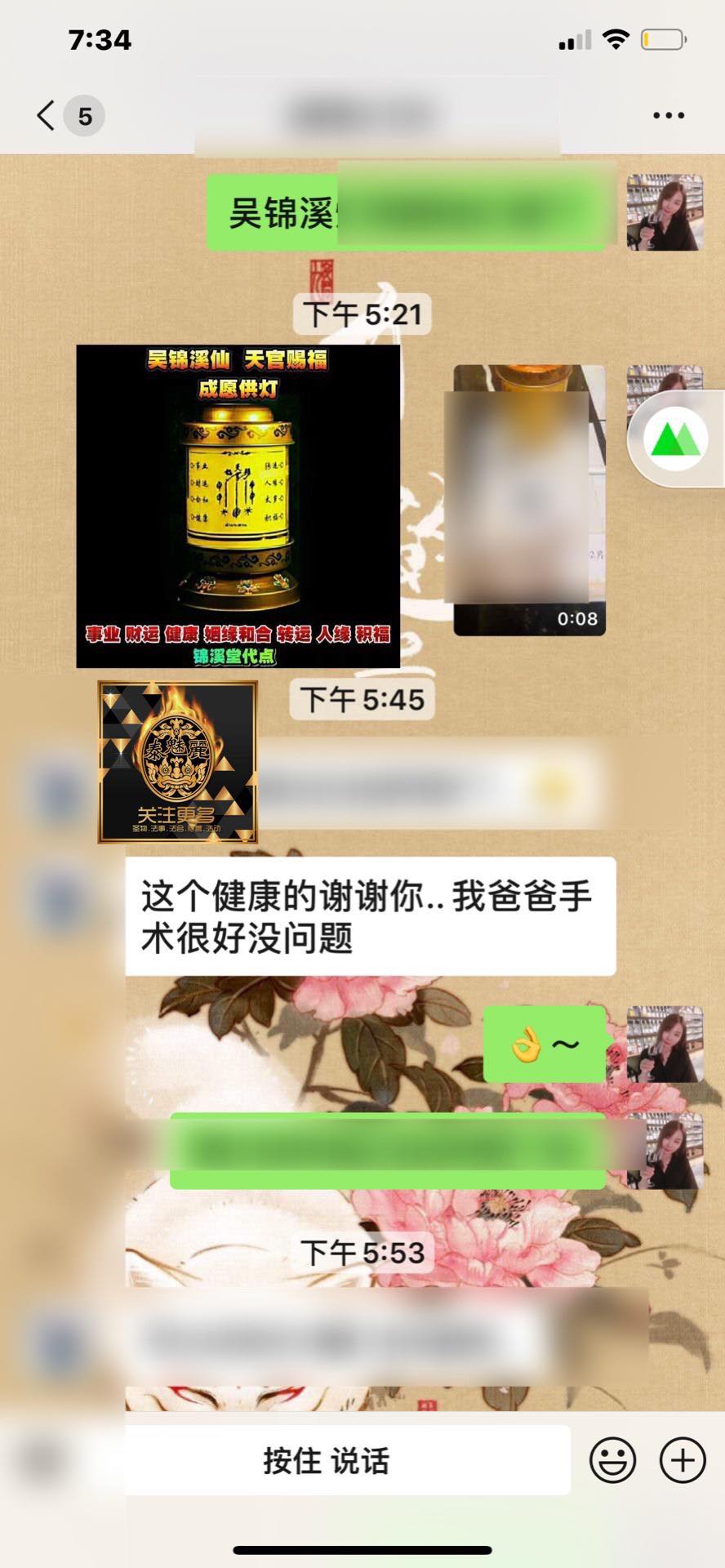Open the sender's avatar beside the OK emoji

click(x=665, y=1045)
